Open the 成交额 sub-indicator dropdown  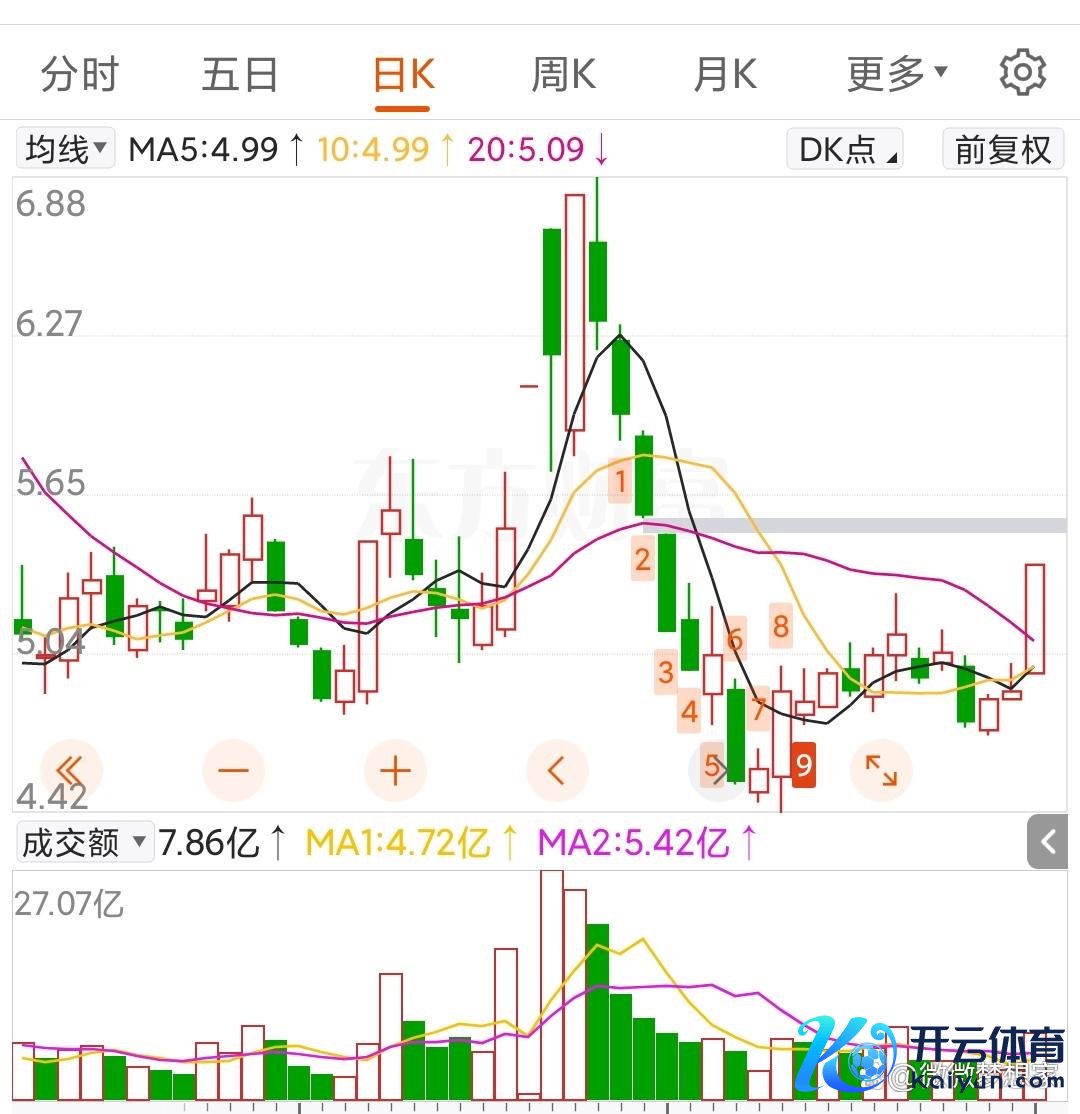[84, 843]
